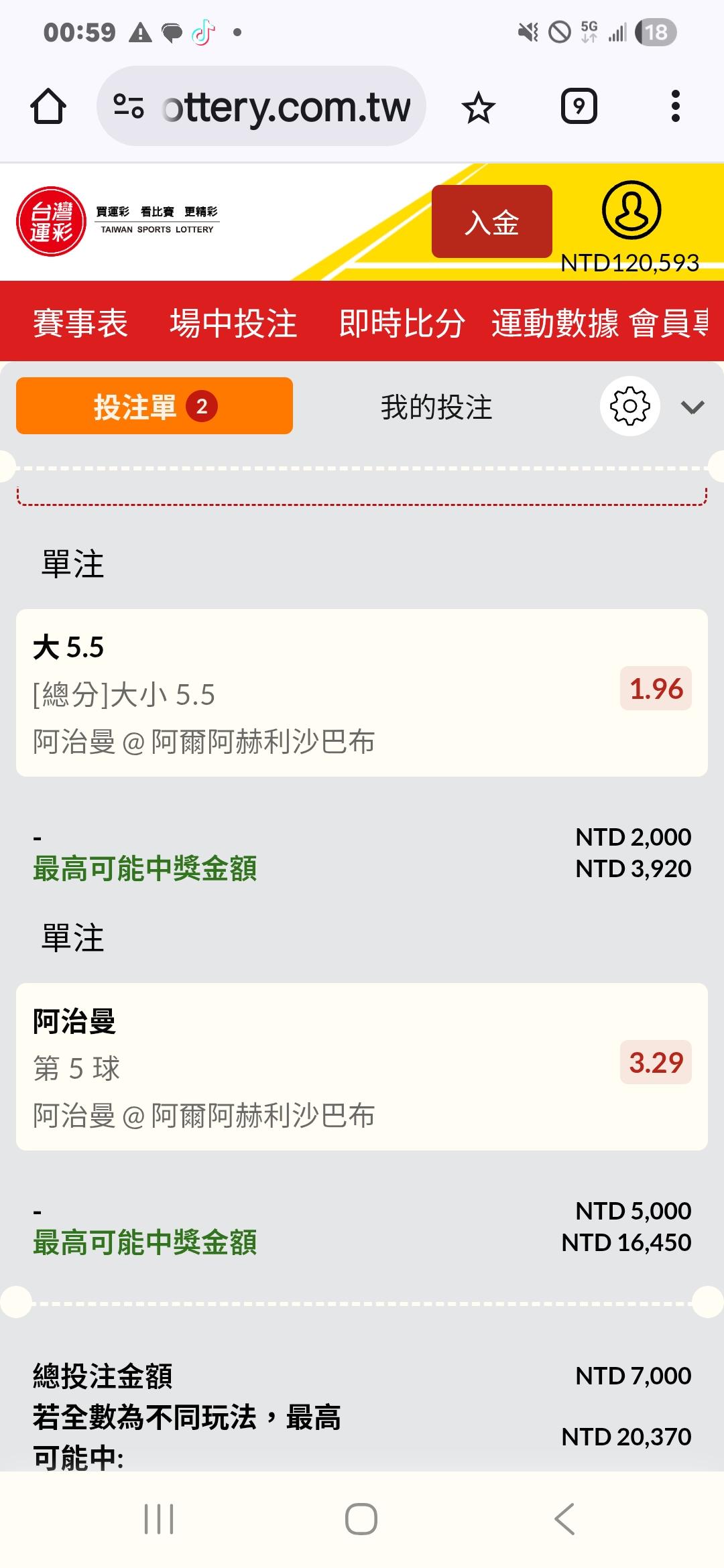
Task: Select the 投注單 bet slip tab
Action: pyautogui.click(x=154, y=406)
